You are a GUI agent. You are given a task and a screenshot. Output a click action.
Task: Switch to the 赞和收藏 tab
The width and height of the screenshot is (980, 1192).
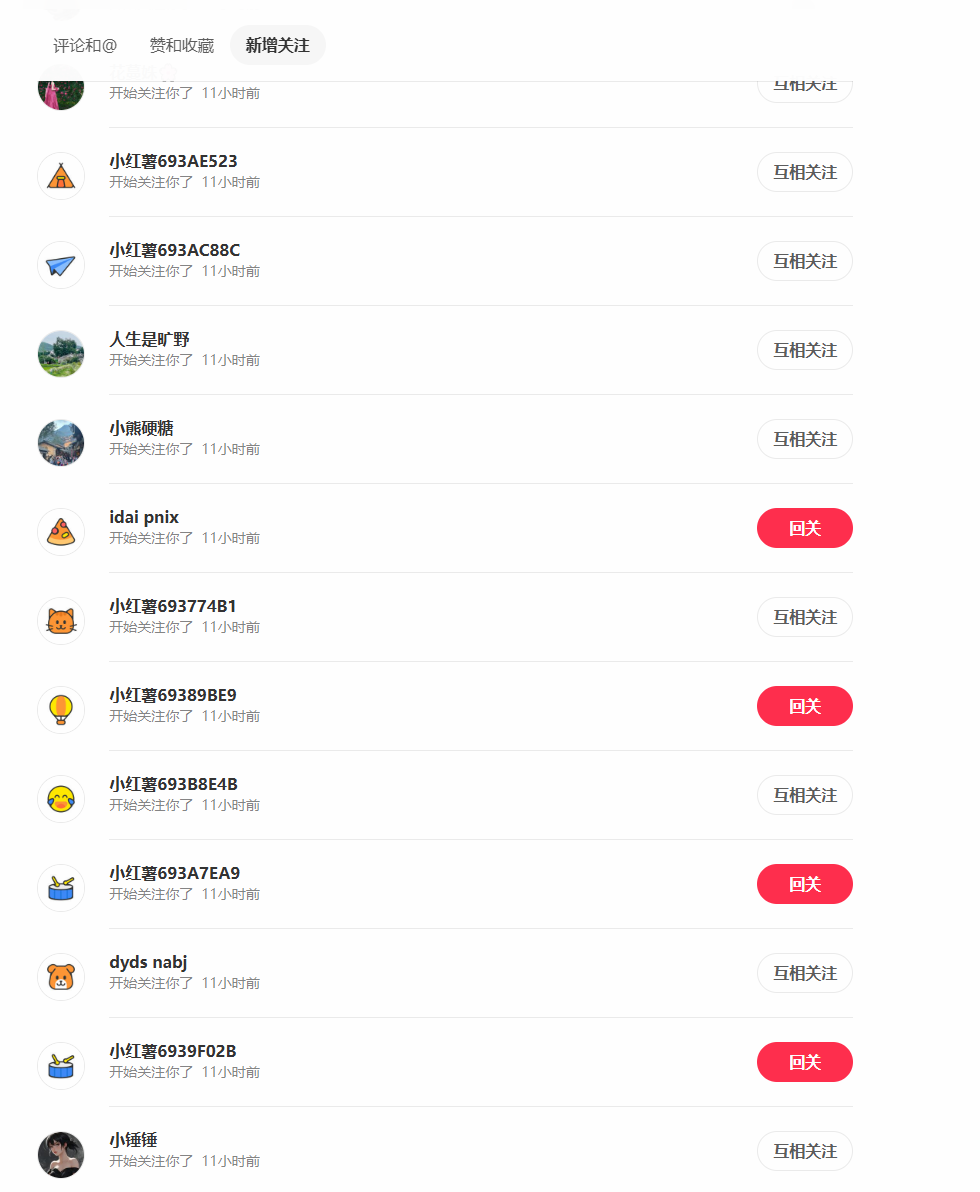[181, 46]
